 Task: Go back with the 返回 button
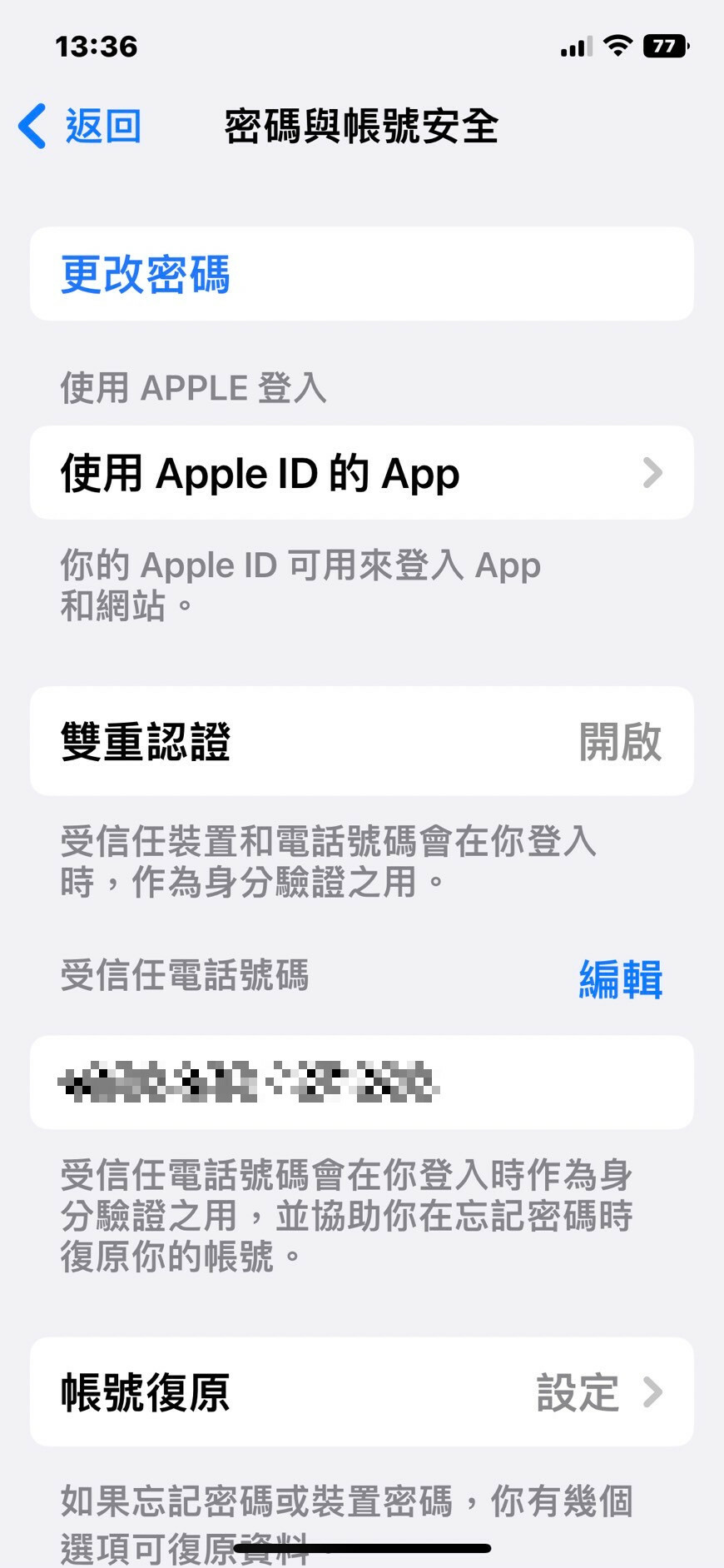point(81,127)
